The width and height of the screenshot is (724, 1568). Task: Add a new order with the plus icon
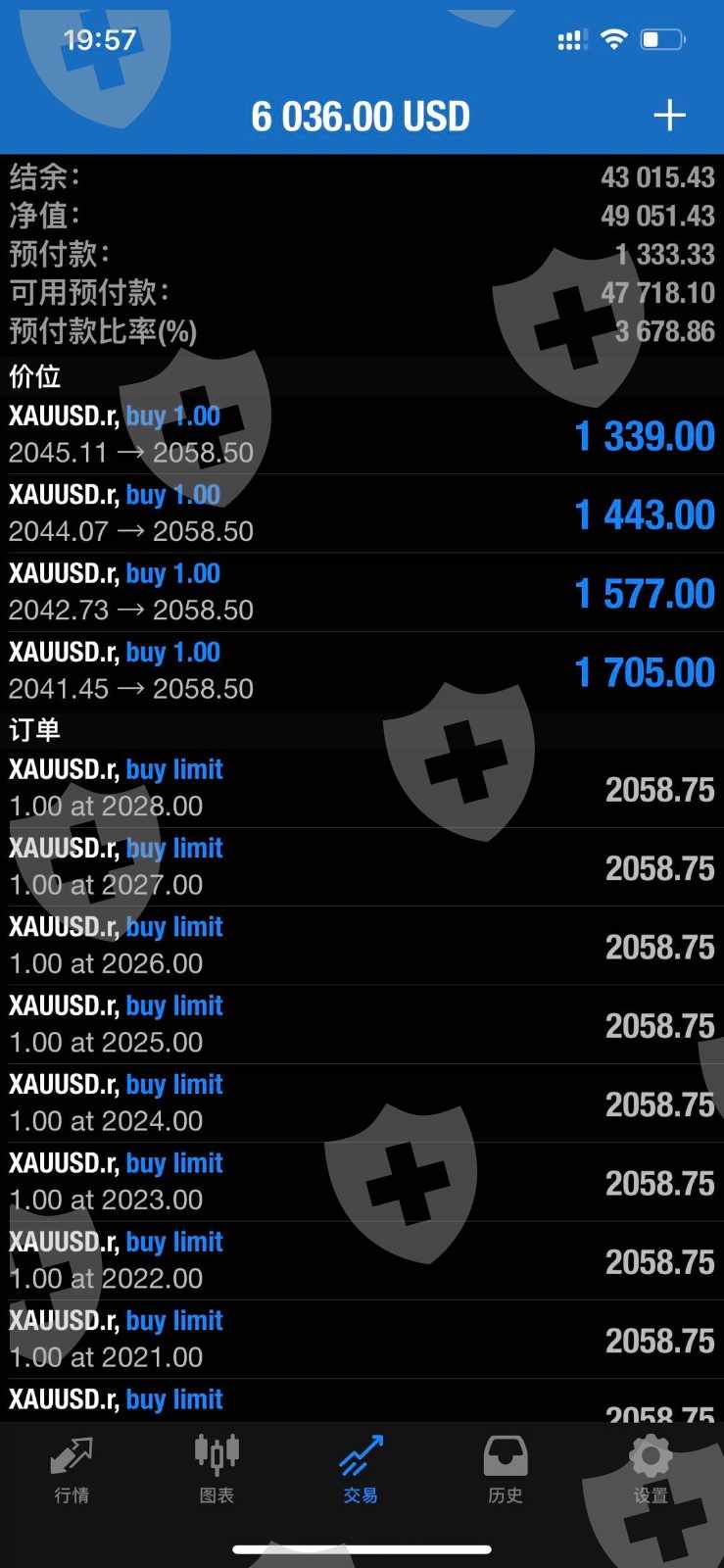coord(669,116)
